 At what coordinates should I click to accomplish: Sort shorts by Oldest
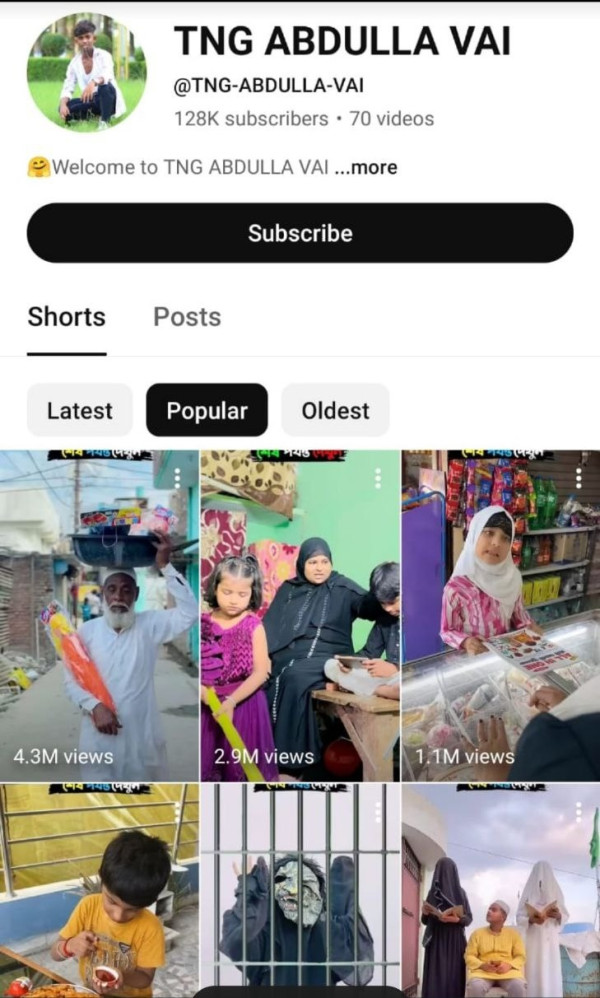[x=335, y=410]
